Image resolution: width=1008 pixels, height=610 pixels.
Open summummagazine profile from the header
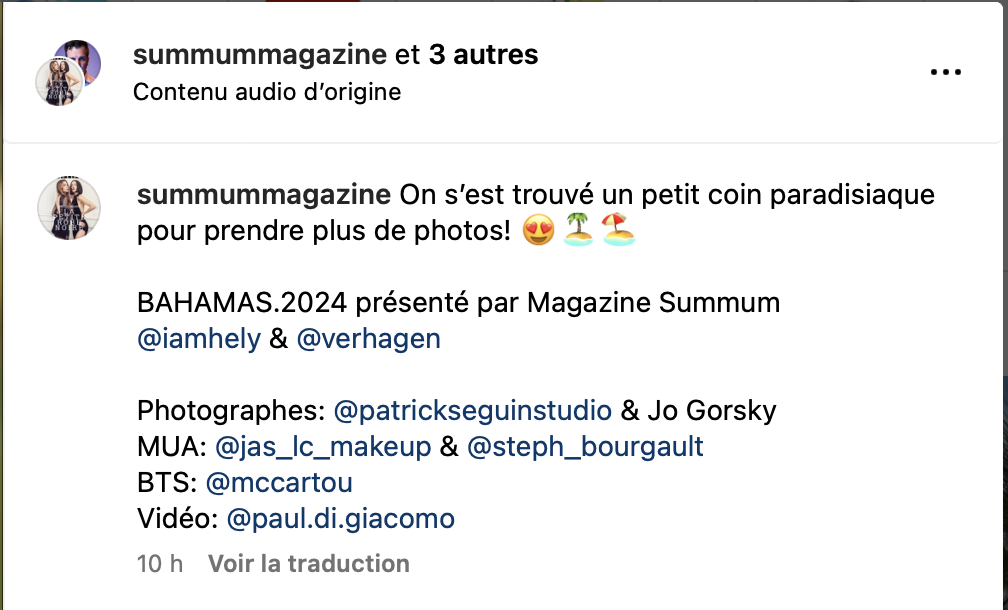(x=259, y=55)
